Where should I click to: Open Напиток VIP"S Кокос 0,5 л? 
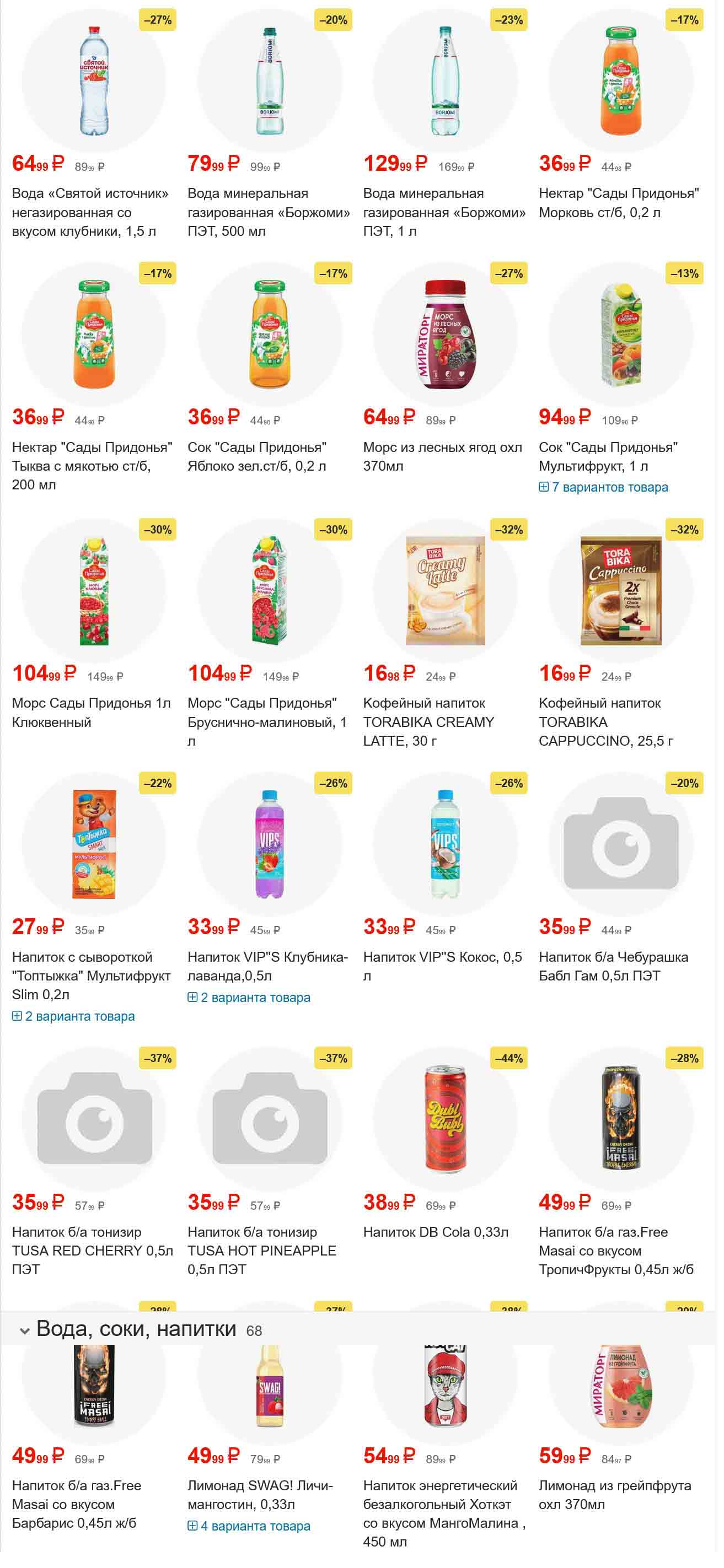442,966
